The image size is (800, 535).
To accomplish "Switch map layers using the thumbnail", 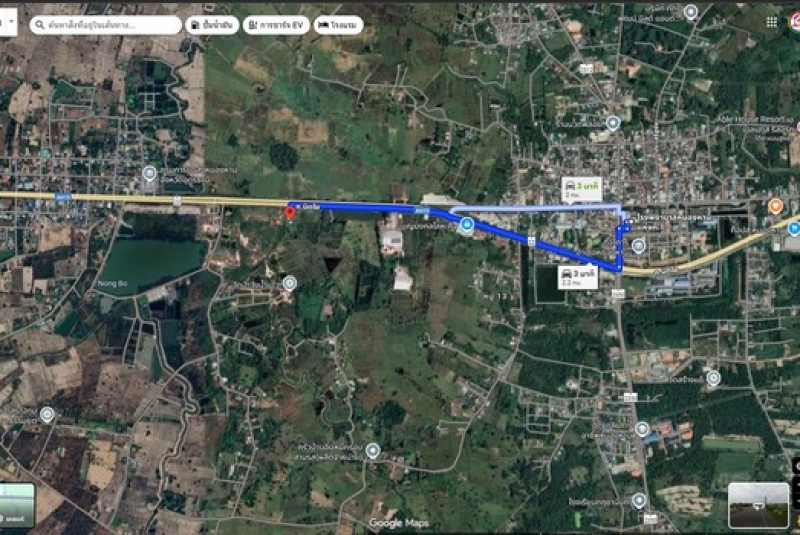I will point(17,505).
